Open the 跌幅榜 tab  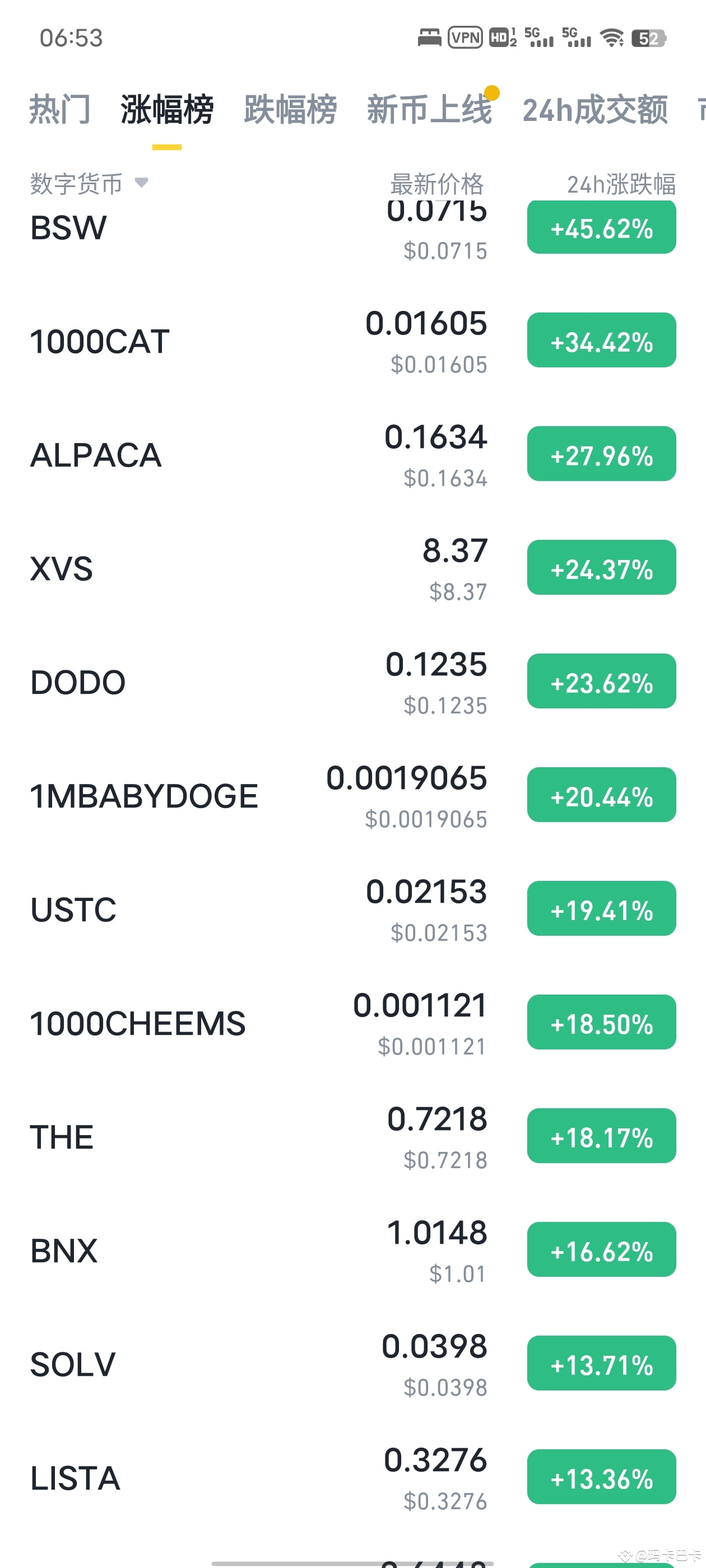pyautogui.click(x=289, y=110)
